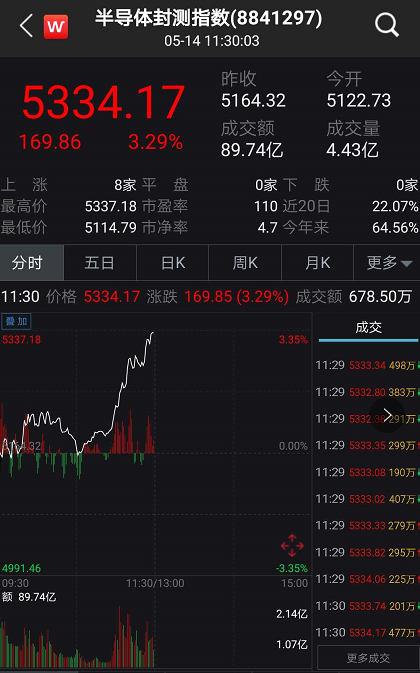Tap the 叠加 overlay button
This screenshot has height=673, width=420.
(x=16, y=321)
